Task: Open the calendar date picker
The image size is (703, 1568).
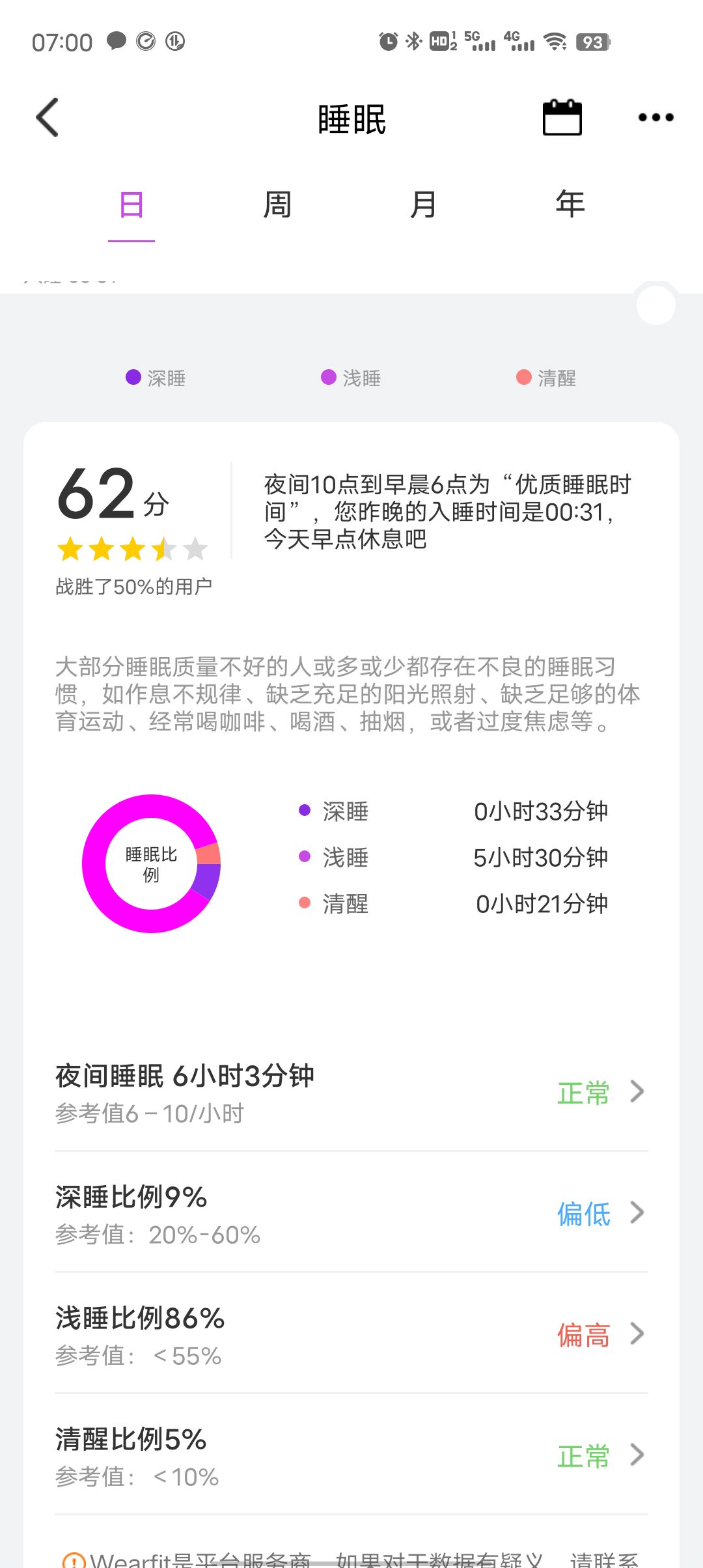Action: 562,119
